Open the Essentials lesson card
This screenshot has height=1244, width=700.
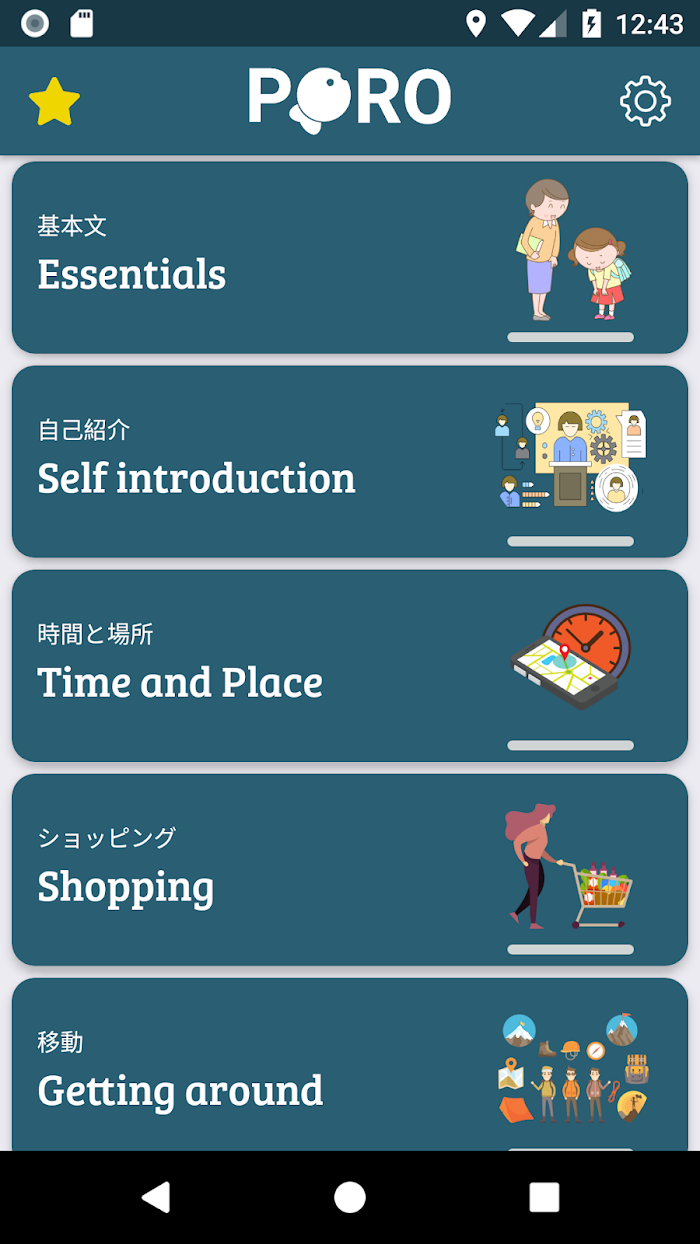(x=350, y=258)
